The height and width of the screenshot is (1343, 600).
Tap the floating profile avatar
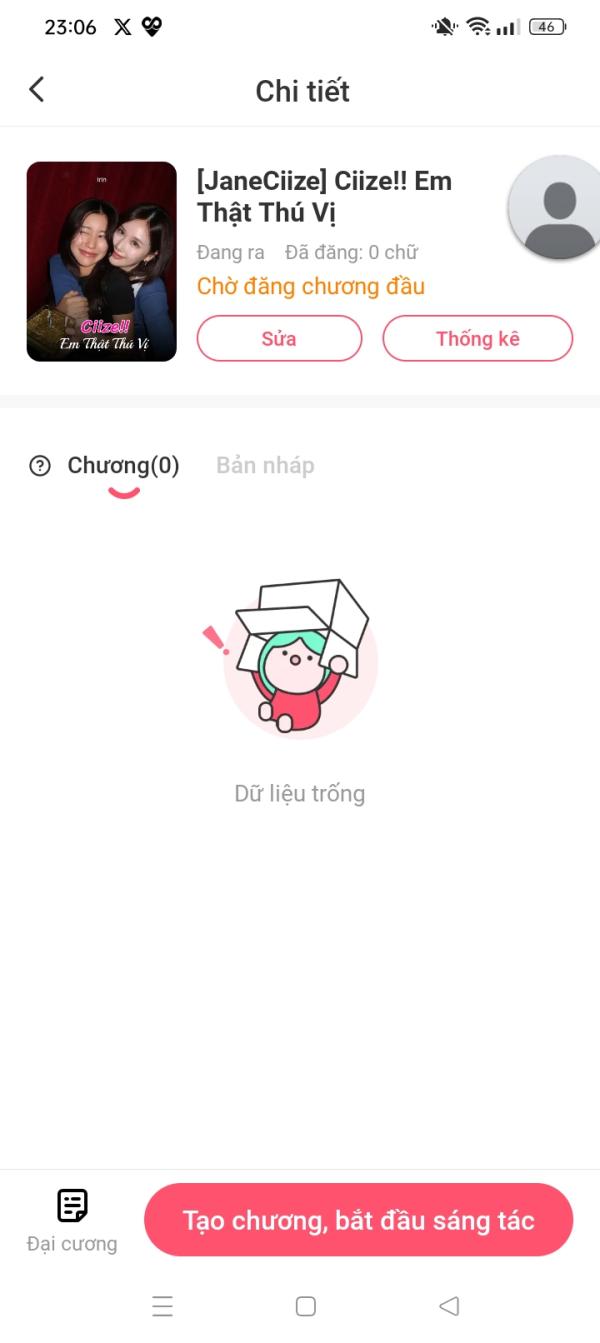click(x=557, y=209)
